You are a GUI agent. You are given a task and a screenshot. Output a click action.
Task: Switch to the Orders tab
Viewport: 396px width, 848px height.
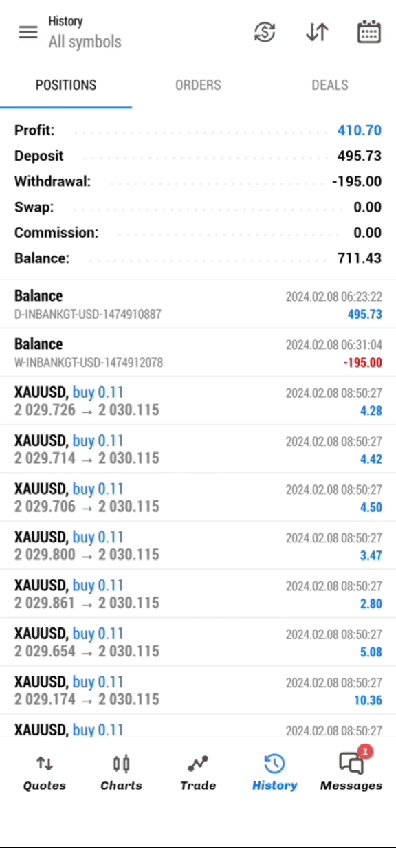(198, 85)
